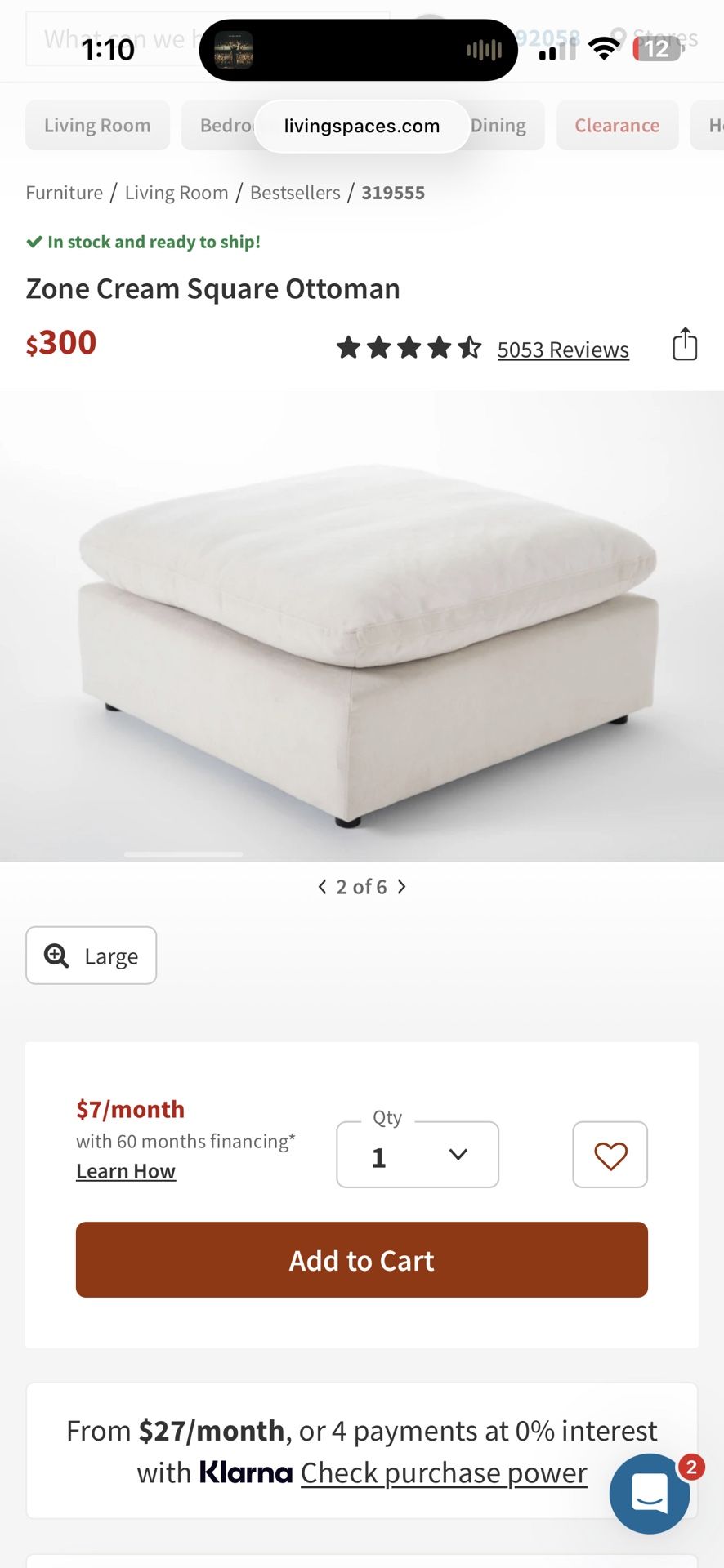Open the 5053 Reviews link

point(563,349)
